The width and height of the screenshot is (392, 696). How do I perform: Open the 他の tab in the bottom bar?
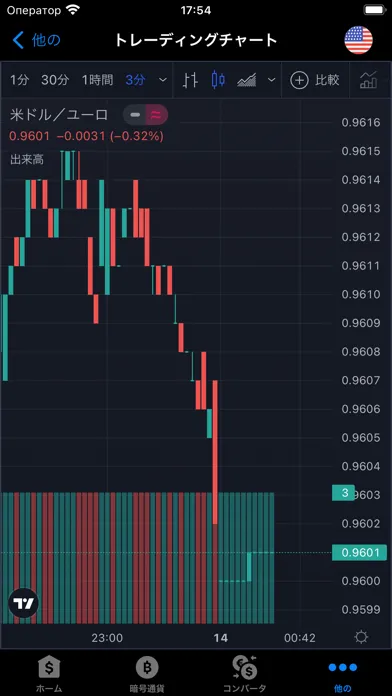tap(342, 673)
